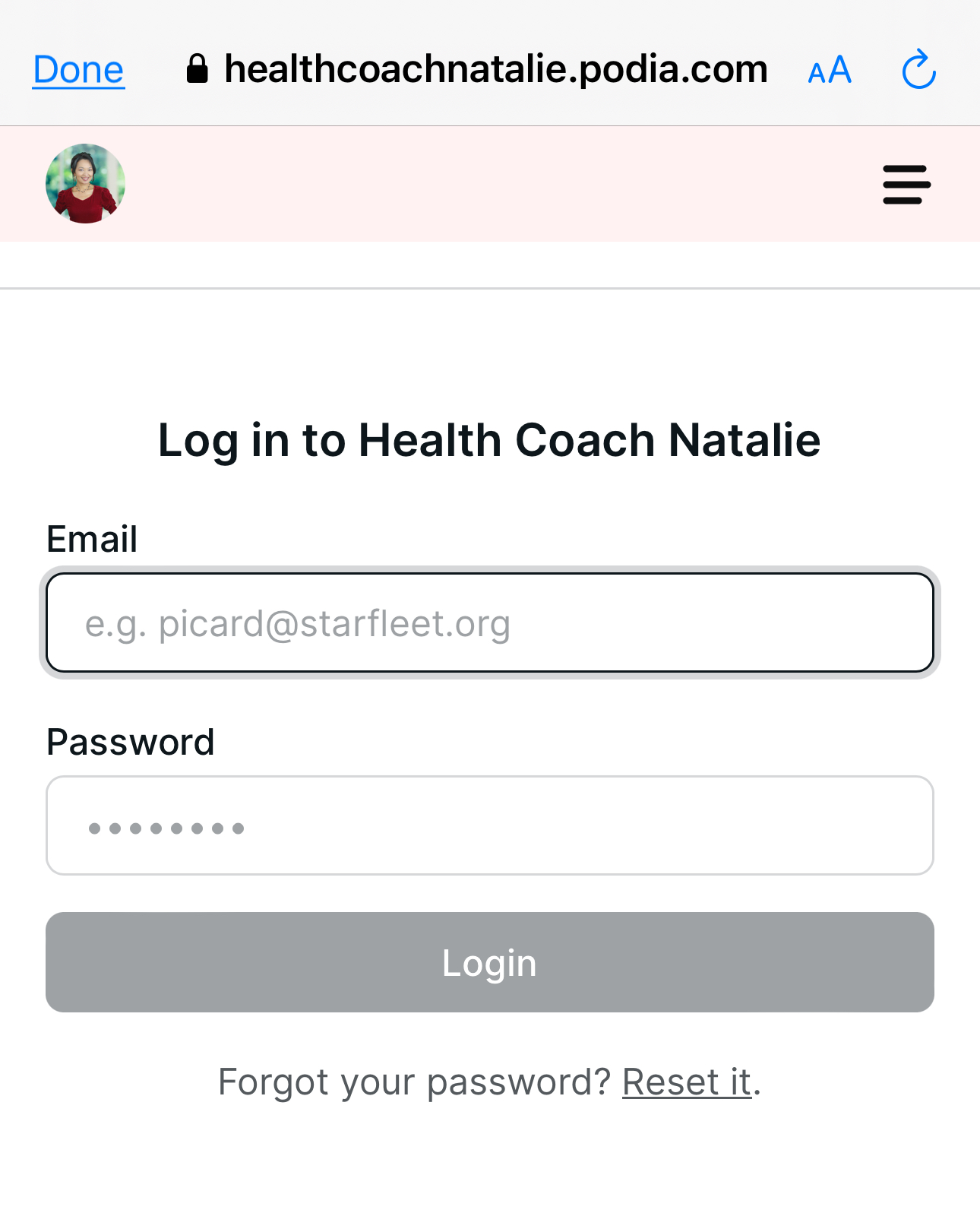Image resolution: width=980 pixels, height=1229 pixels.
Task: Tap the Health Coach Natalie profile avatar
Action: coord(85,184)
